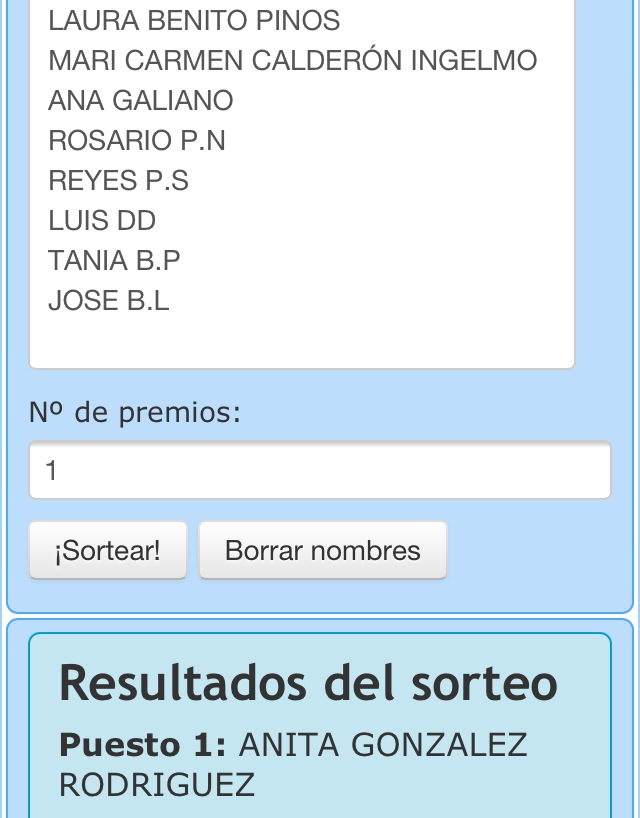Tap the ¡Sortear! button
The width and height of the screenshot is (640, 818).
point(108,550)
